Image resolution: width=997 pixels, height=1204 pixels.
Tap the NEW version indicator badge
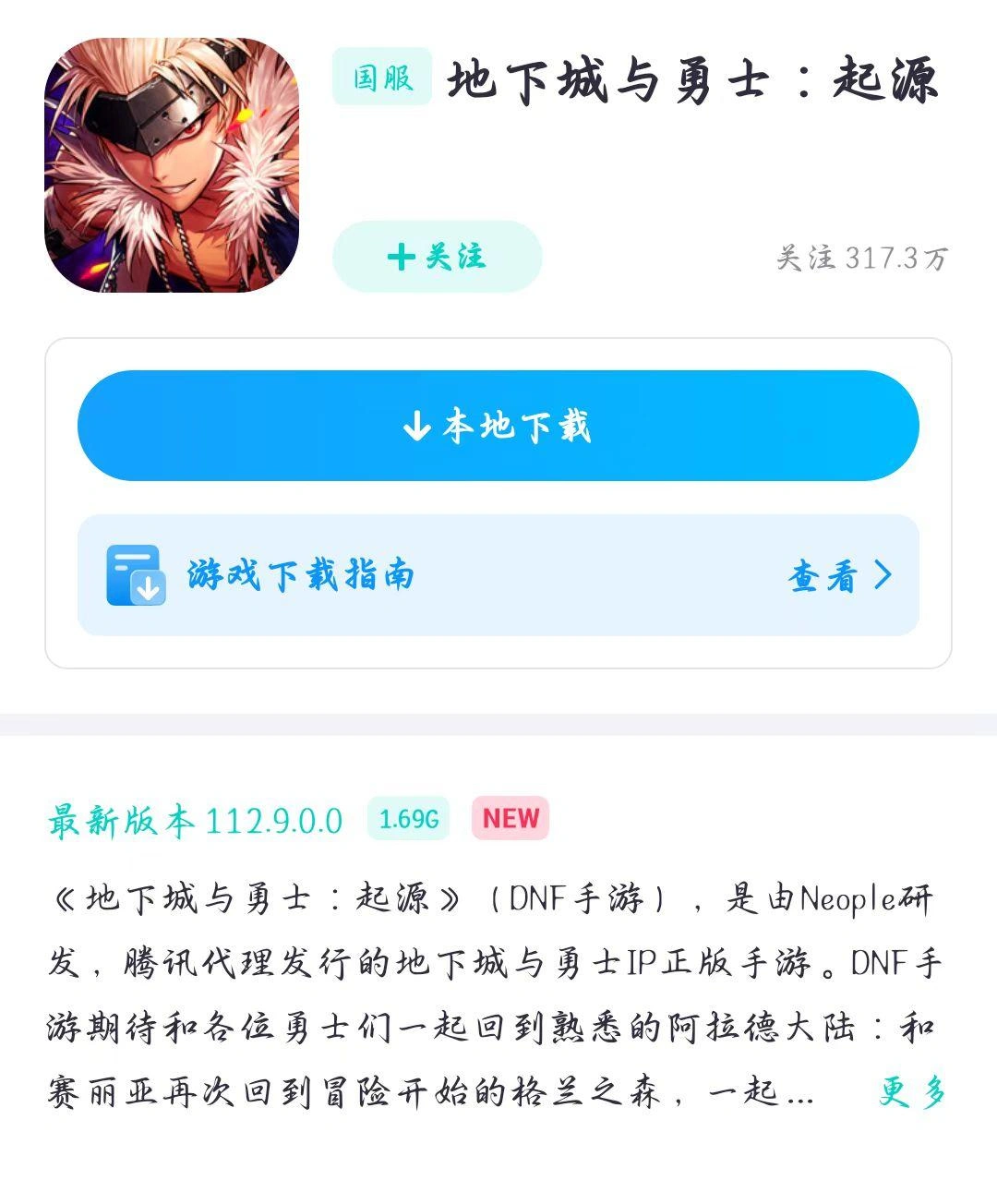pos(511,818)
